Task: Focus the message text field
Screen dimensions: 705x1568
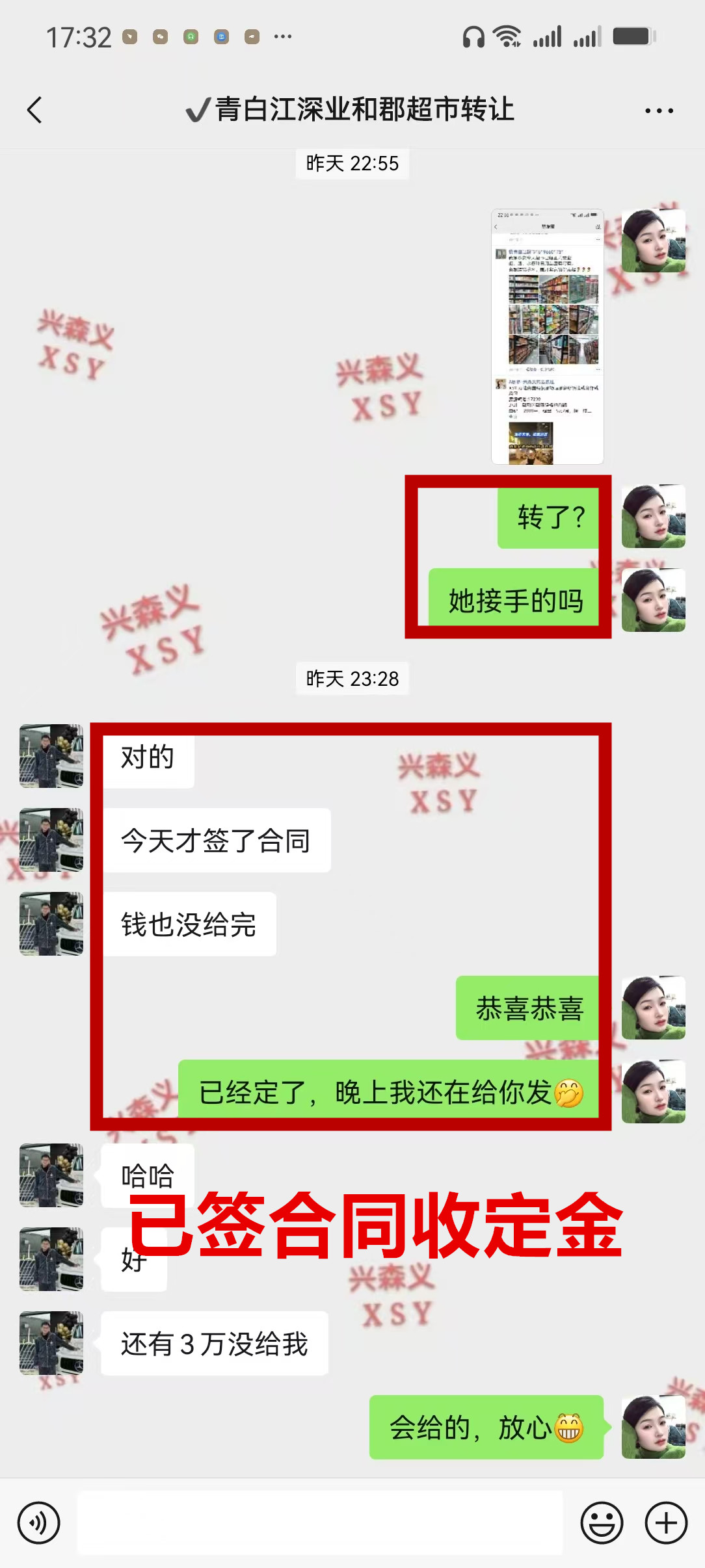Action: point(320,1522)
